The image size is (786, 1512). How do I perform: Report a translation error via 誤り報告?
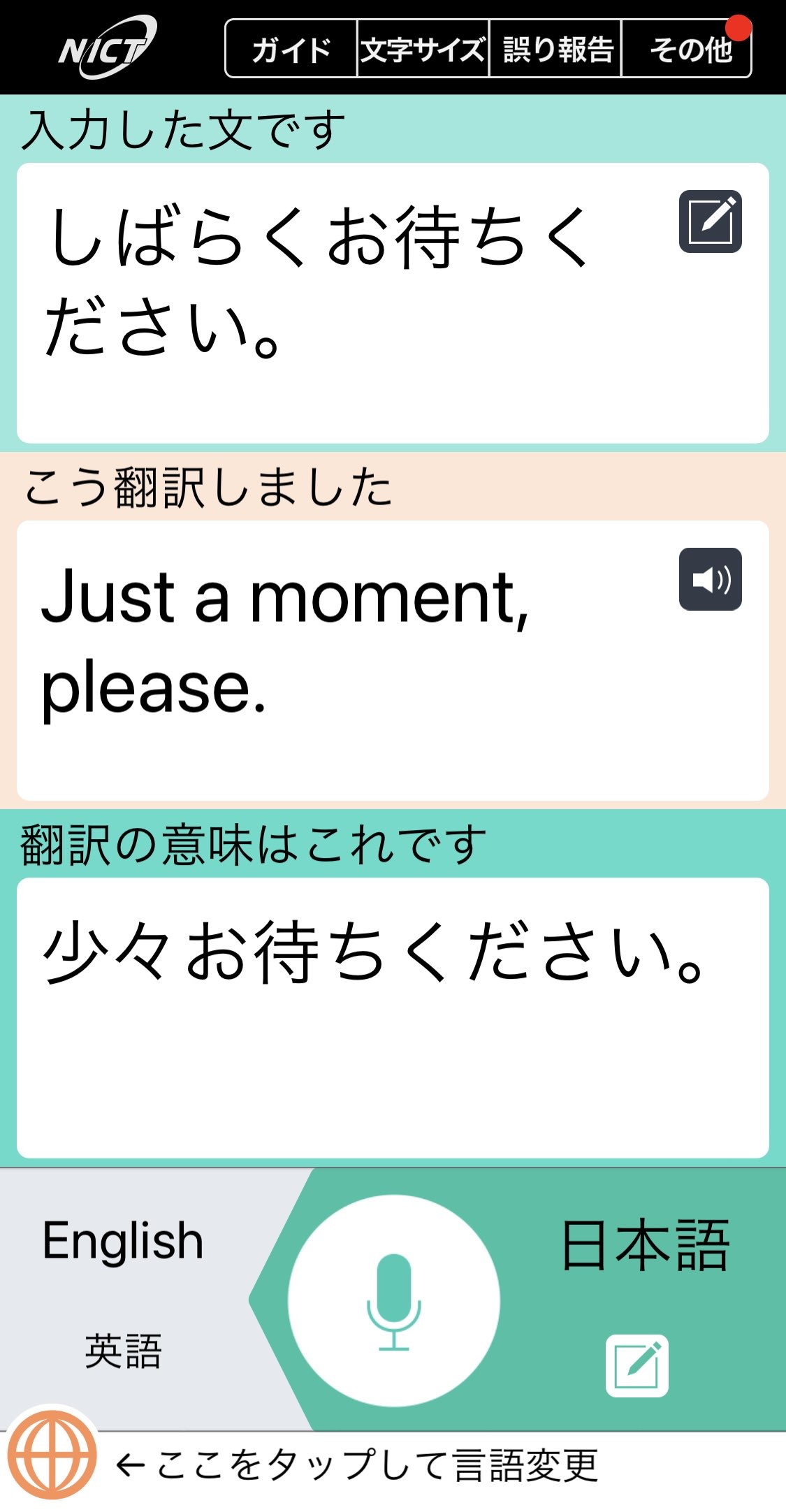click(556, 49)
